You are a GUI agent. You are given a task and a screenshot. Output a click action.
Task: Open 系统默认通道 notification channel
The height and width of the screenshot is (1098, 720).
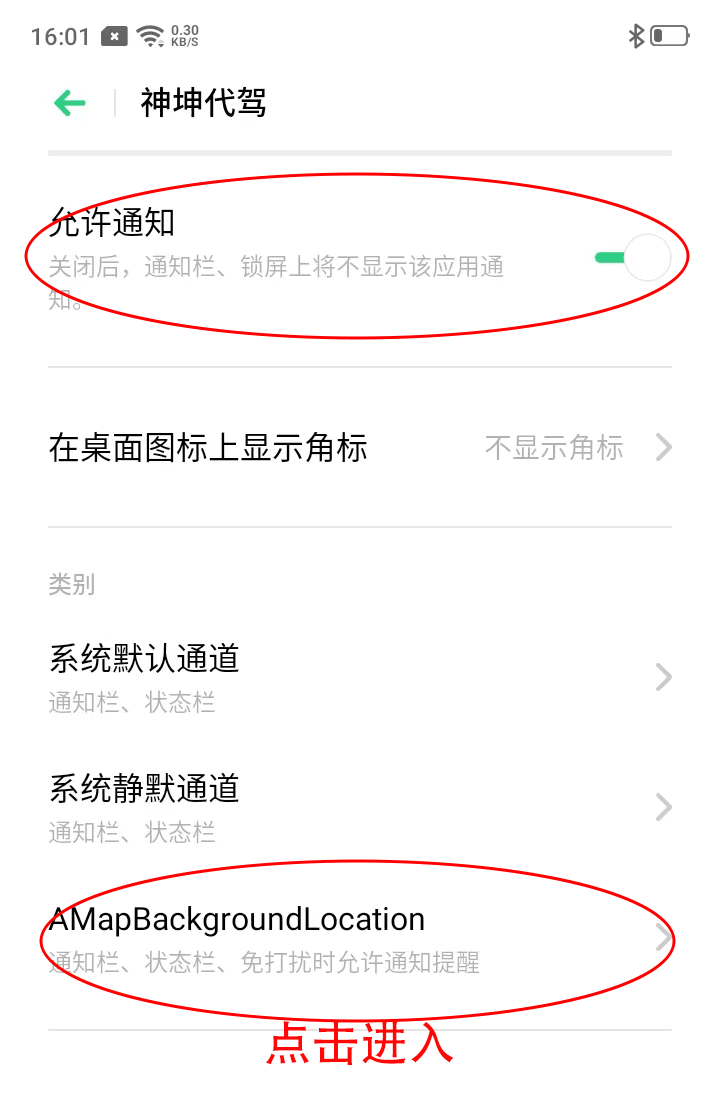coord(360,677)
